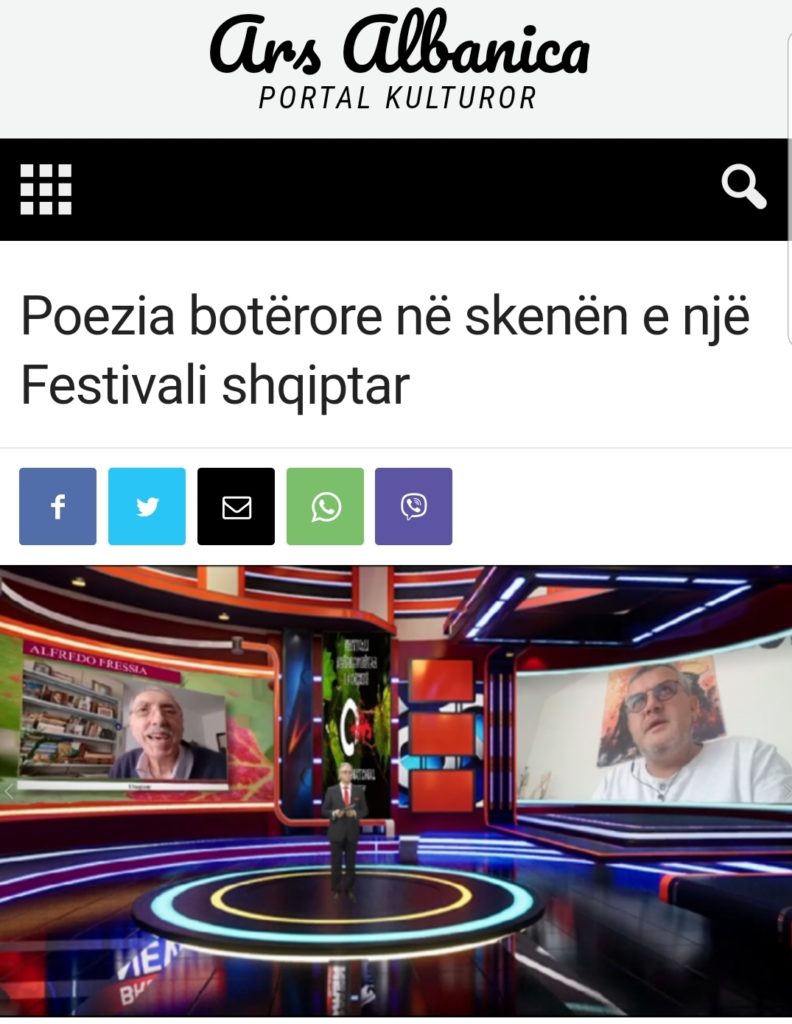This screenshot has height=1024, width=792.
Task: Share the article via email
Action: point(236,506)
